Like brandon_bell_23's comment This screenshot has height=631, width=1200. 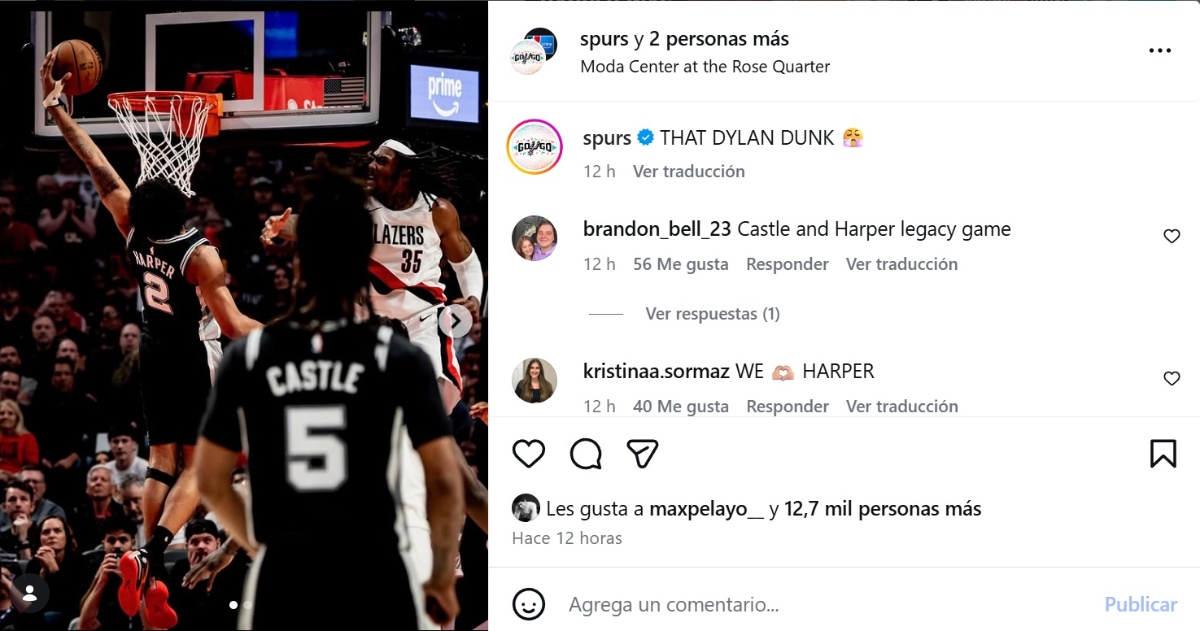(x=1171, y=237)
